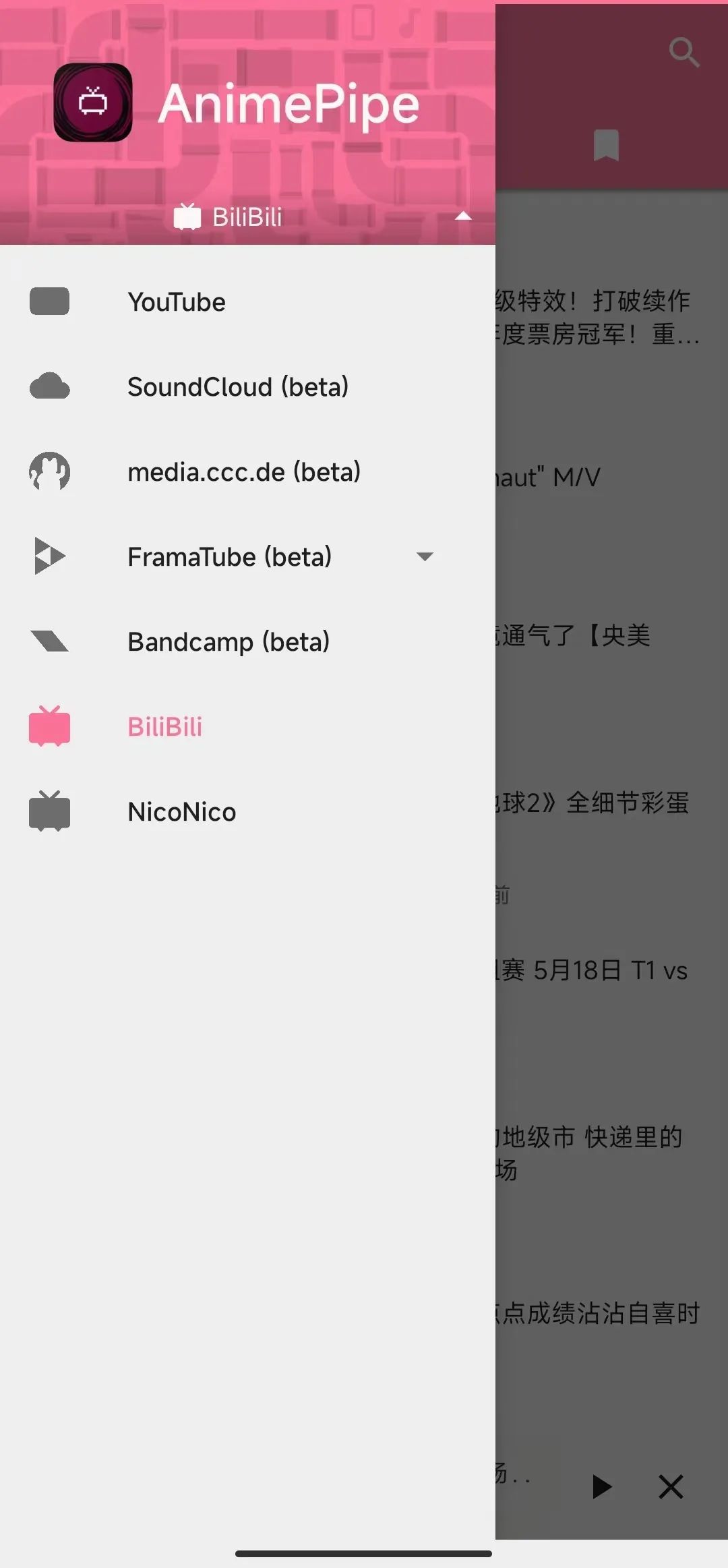
Task: Click the pink BiliBili TV icon
Action: tap(49, 726)
